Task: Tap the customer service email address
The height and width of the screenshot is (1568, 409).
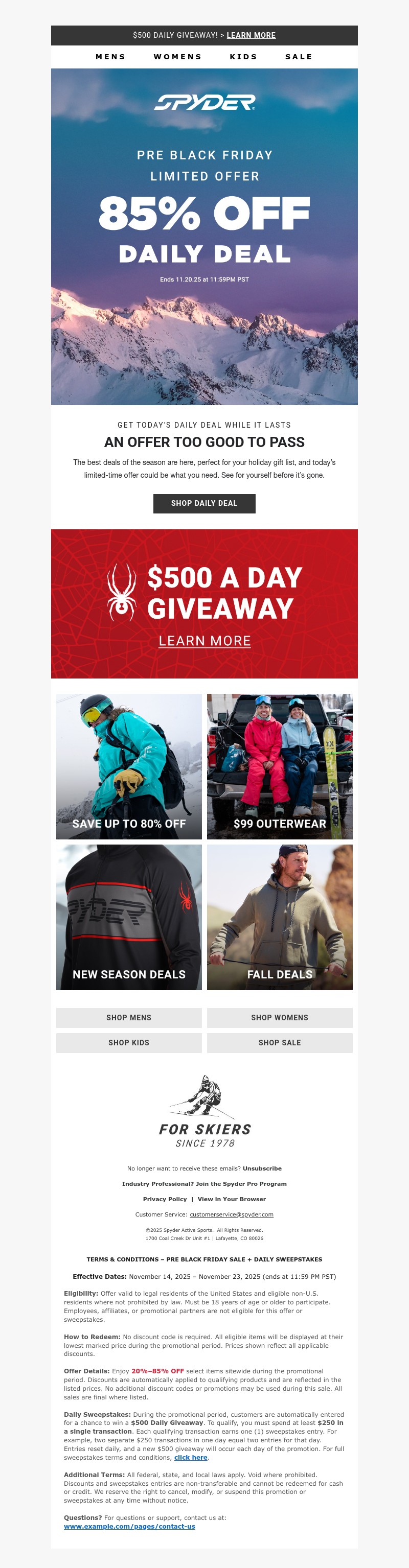Action: (x=231, y=1214)
